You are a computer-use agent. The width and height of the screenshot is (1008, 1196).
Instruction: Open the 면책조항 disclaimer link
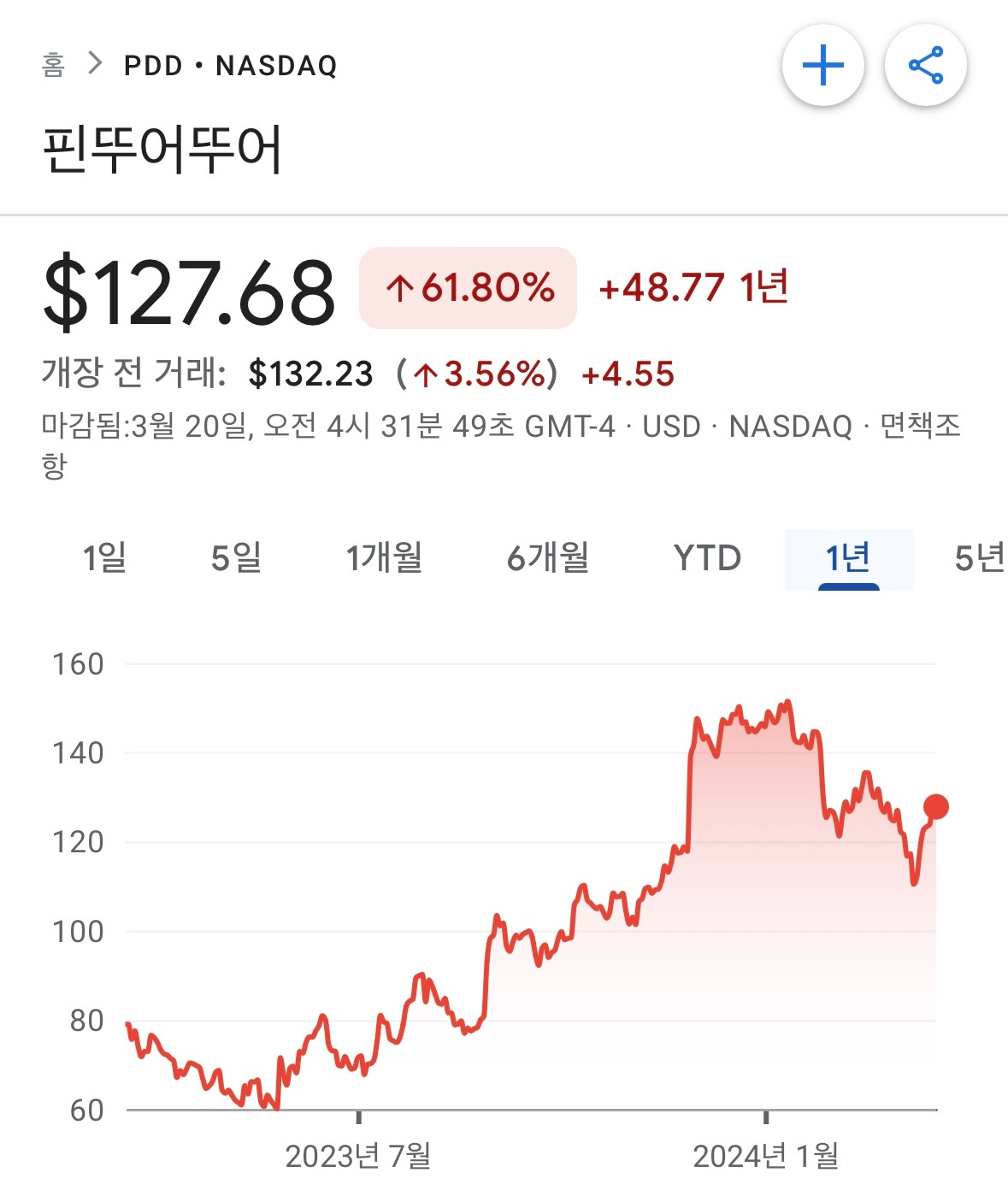point(920,426)
